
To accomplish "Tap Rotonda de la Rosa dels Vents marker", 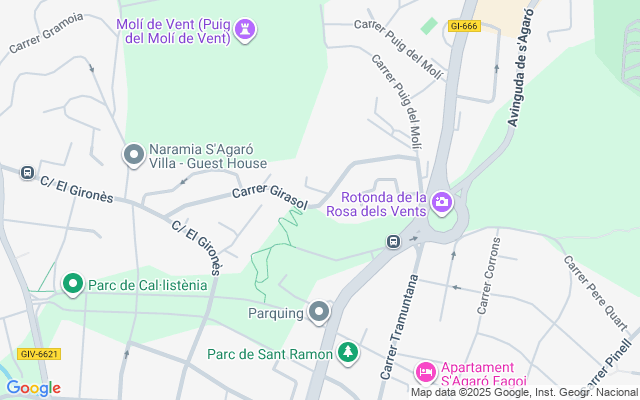I will (442, 204).
